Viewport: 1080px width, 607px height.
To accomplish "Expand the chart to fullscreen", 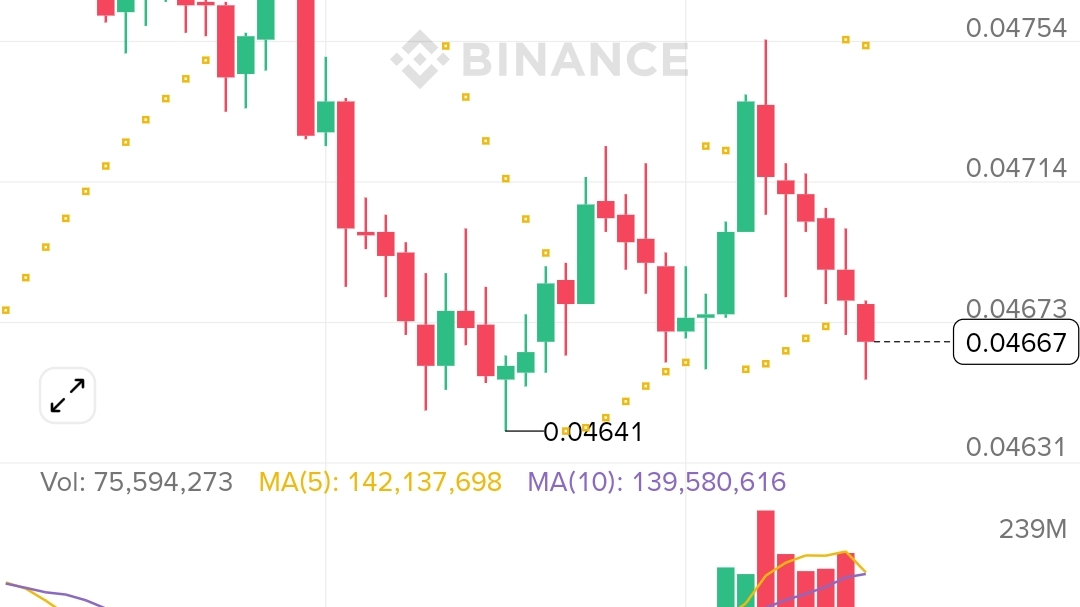I will tap(68, 395).
